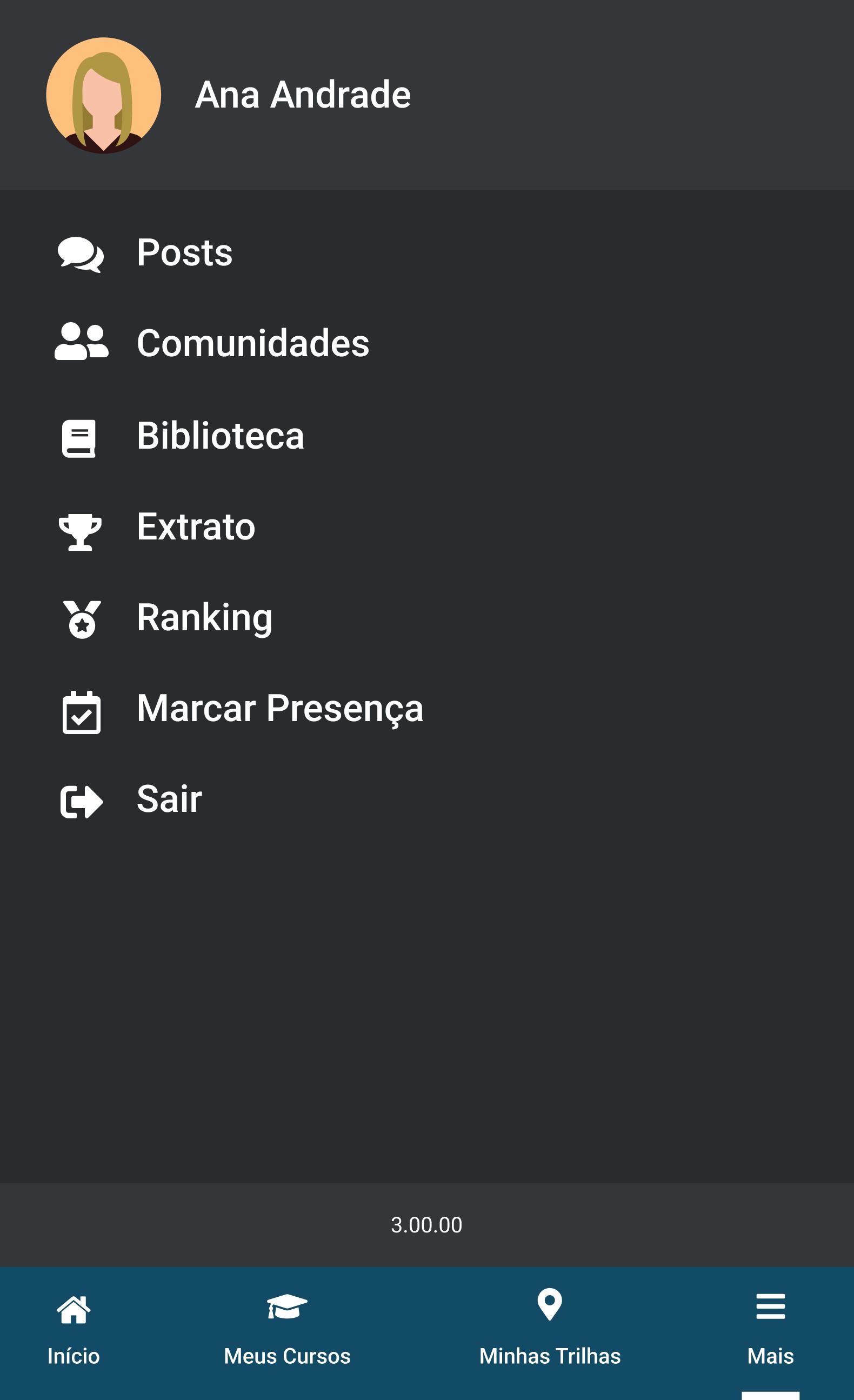This screenshot has height=1400, width=854.
Task: Go to Comunidades
Action: click(x=426, y=344)
